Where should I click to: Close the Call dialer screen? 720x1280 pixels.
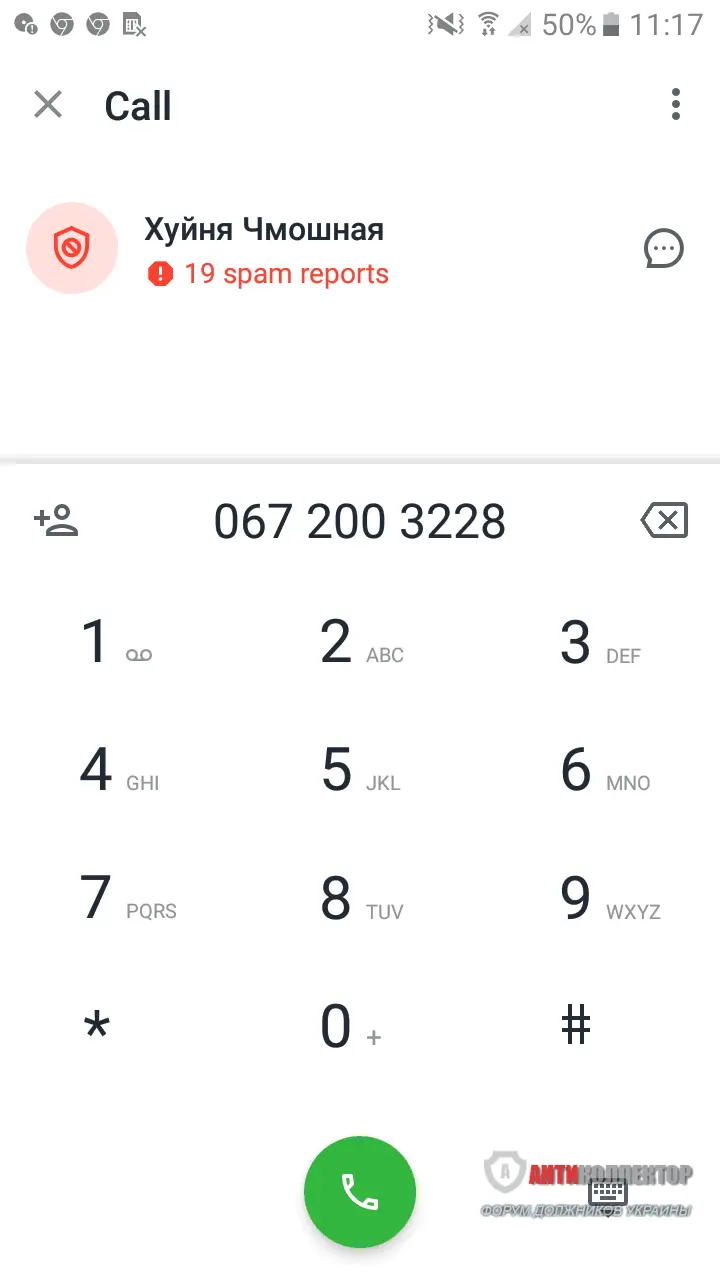[48, 105]
